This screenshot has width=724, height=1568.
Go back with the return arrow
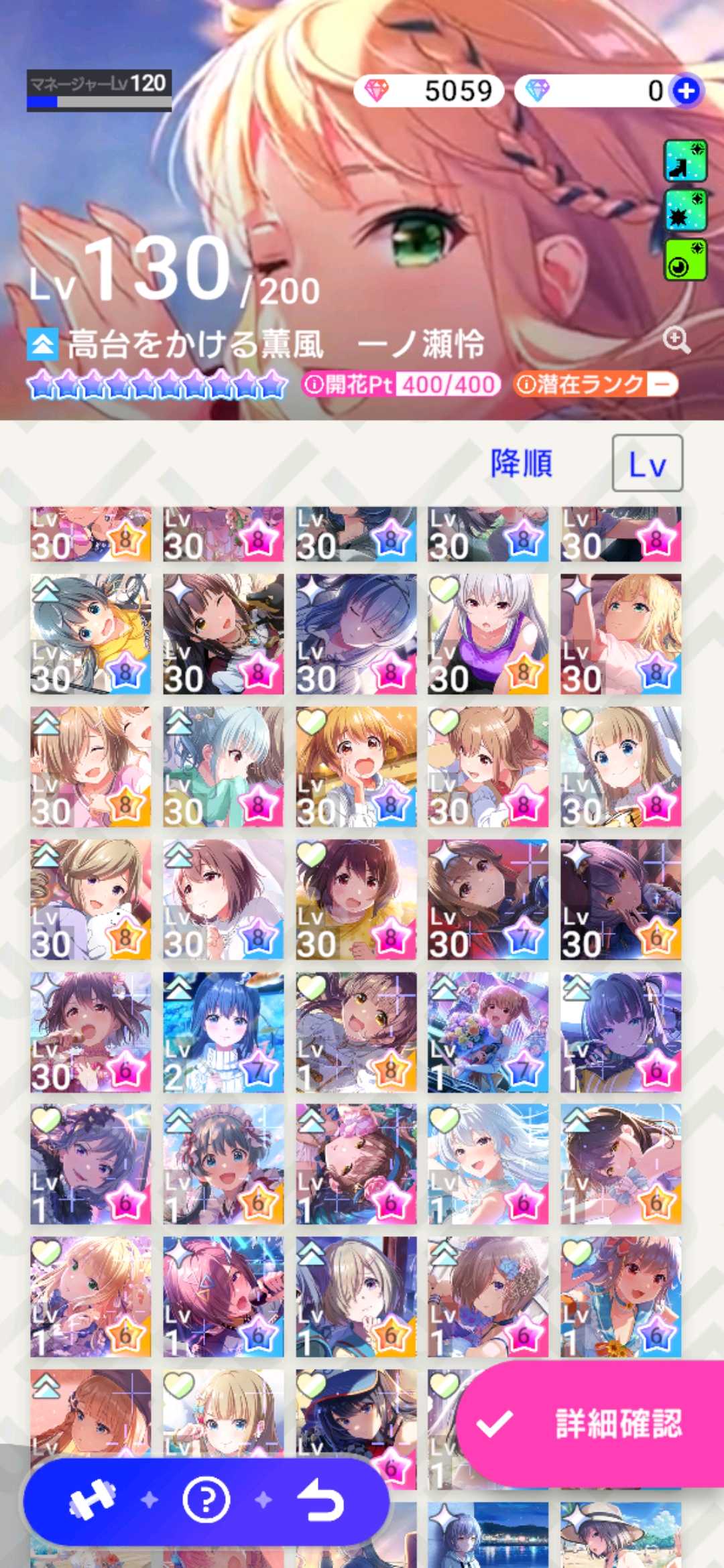click(x=320, y=1499)
